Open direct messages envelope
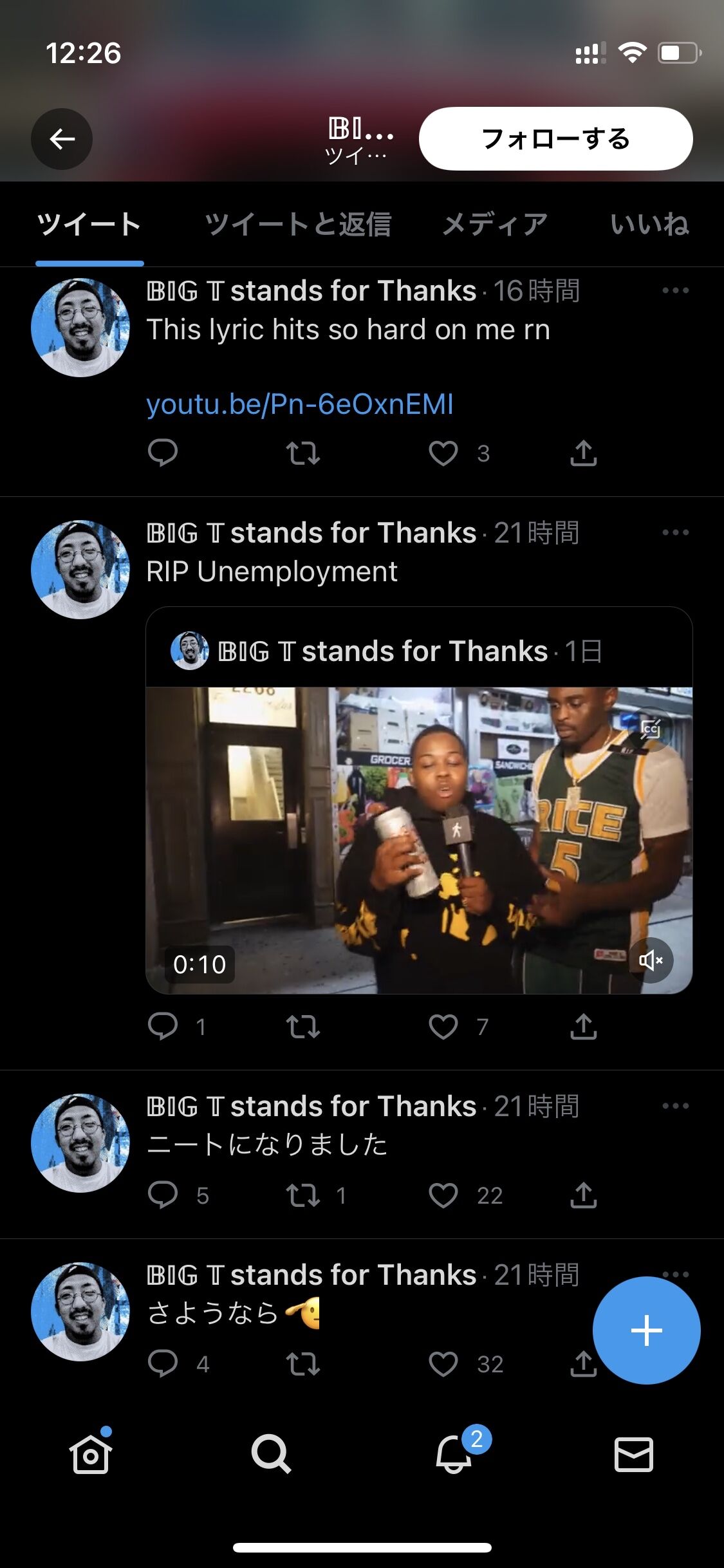724x1568 pixels. 634,1454
